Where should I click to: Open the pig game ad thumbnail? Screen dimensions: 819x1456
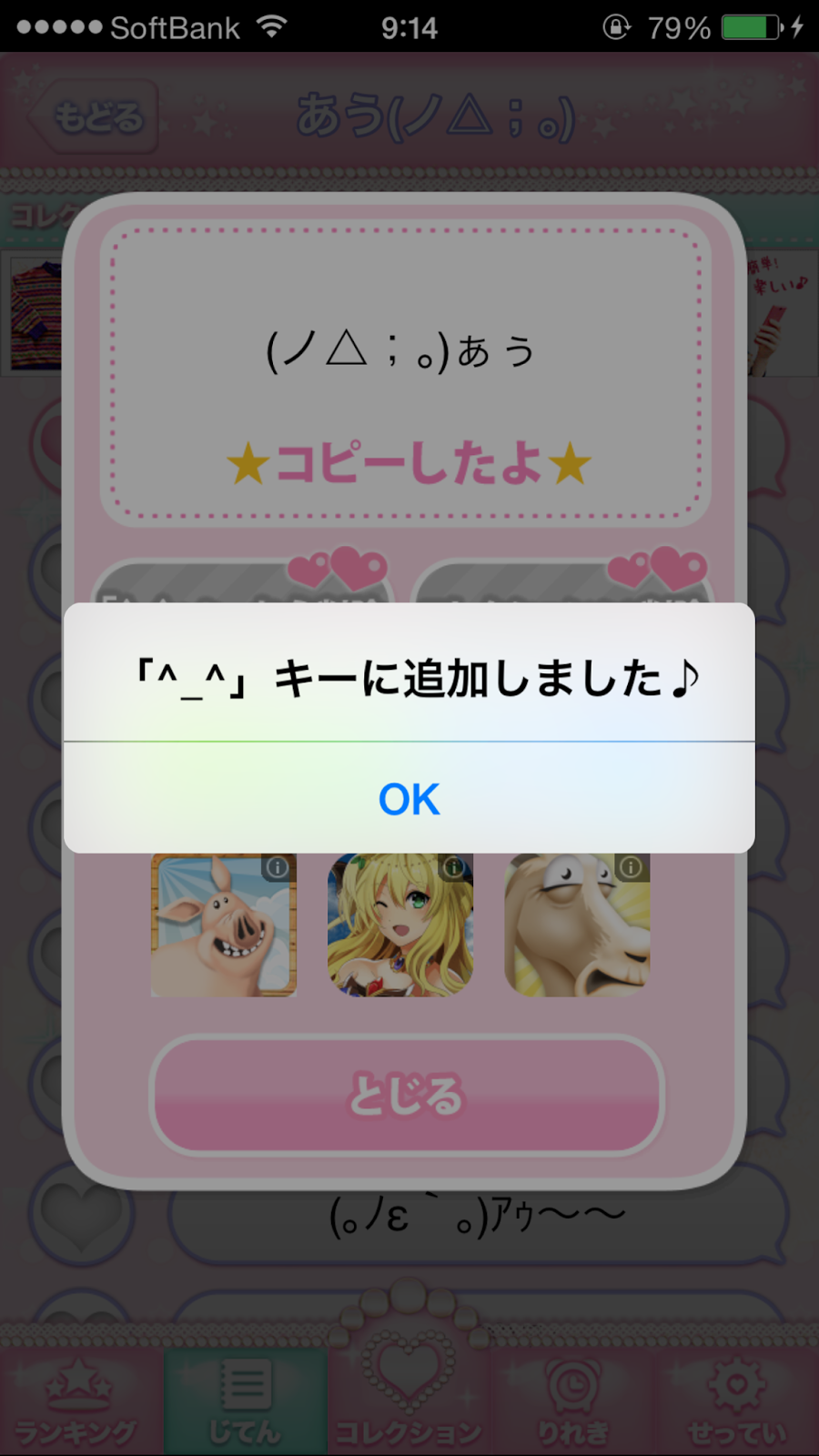pos(224,925)
